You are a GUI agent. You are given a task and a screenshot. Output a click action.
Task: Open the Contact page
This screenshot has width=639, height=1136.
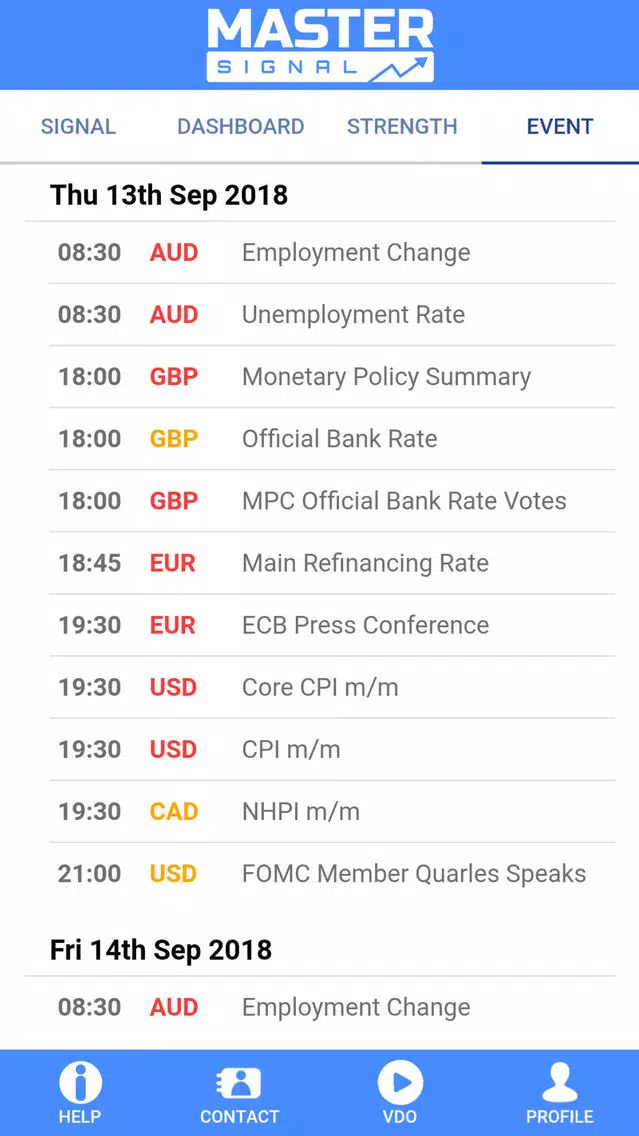(239, 1093)
